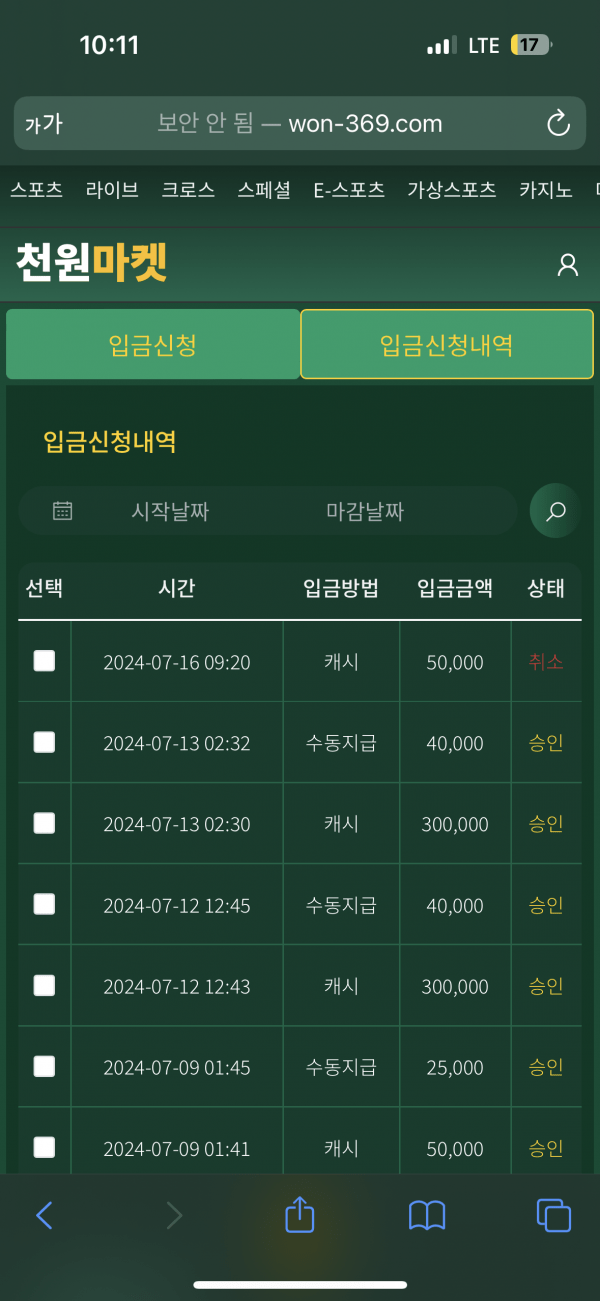600x1301 pixels.
Task: Pick a 시작날짜 start date
Action: tap(170, 512)
